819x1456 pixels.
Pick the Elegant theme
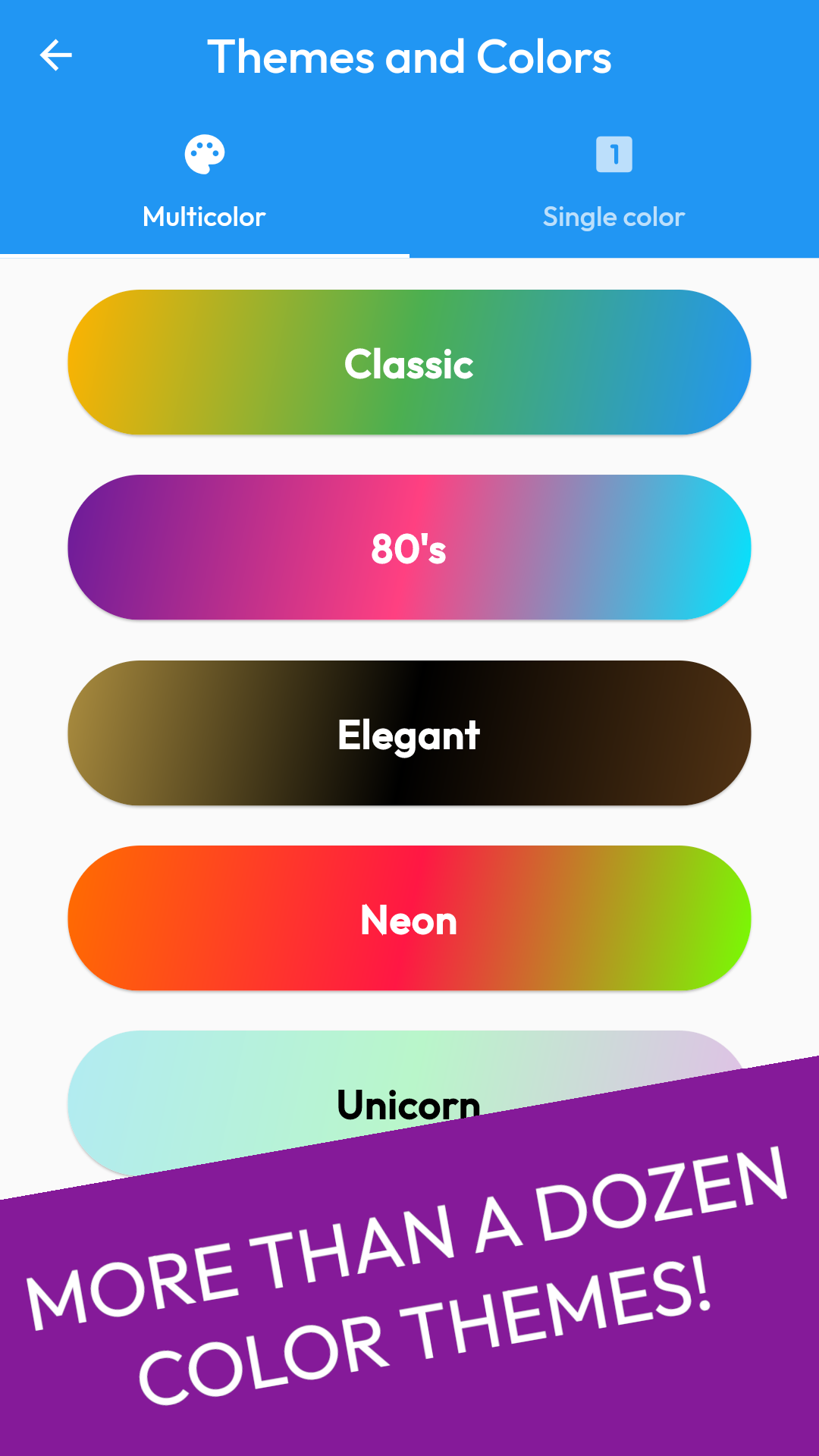pyautogui.click(x=409, y=733)
